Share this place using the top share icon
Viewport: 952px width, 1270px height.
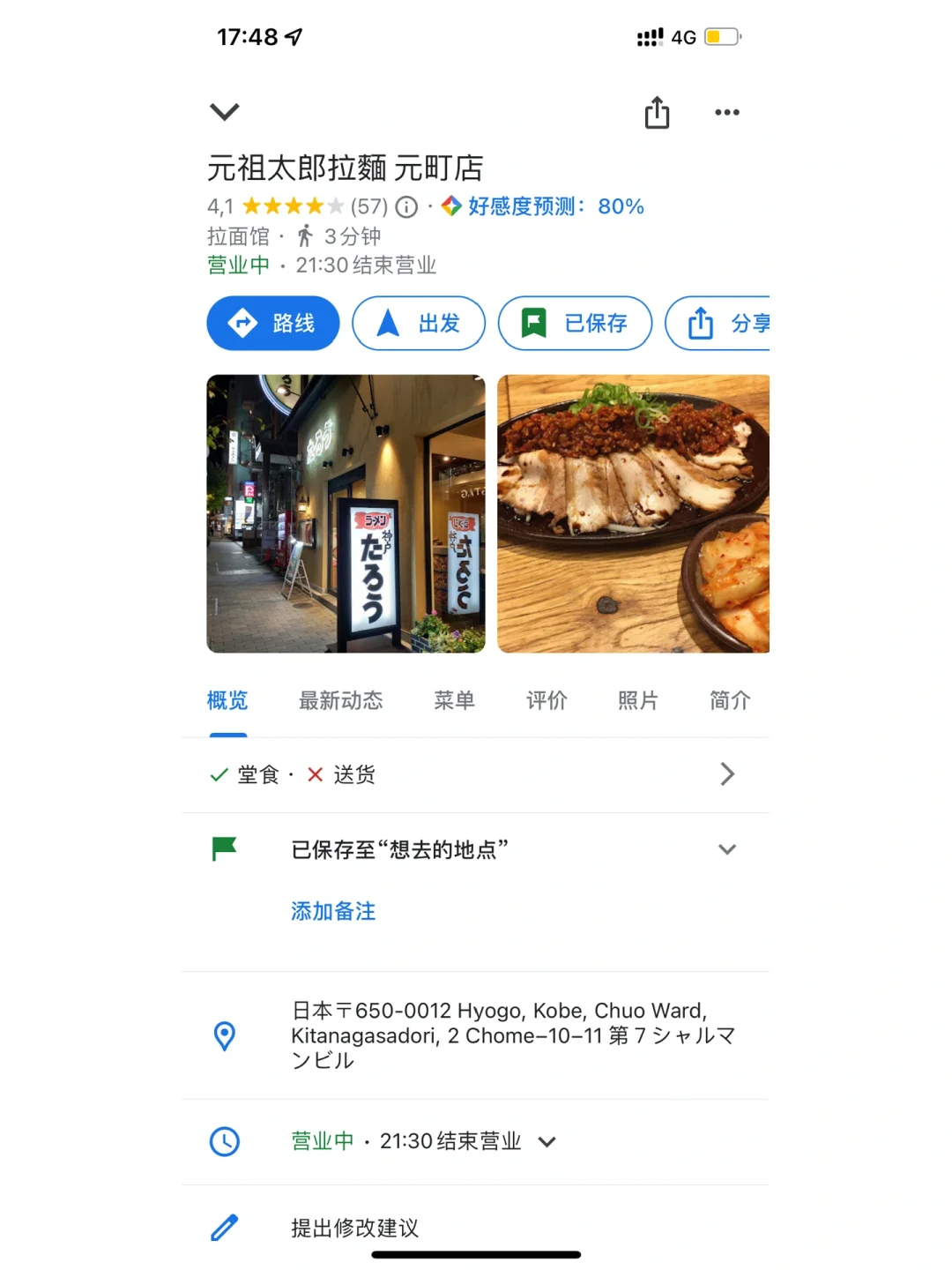click(657, 113)
